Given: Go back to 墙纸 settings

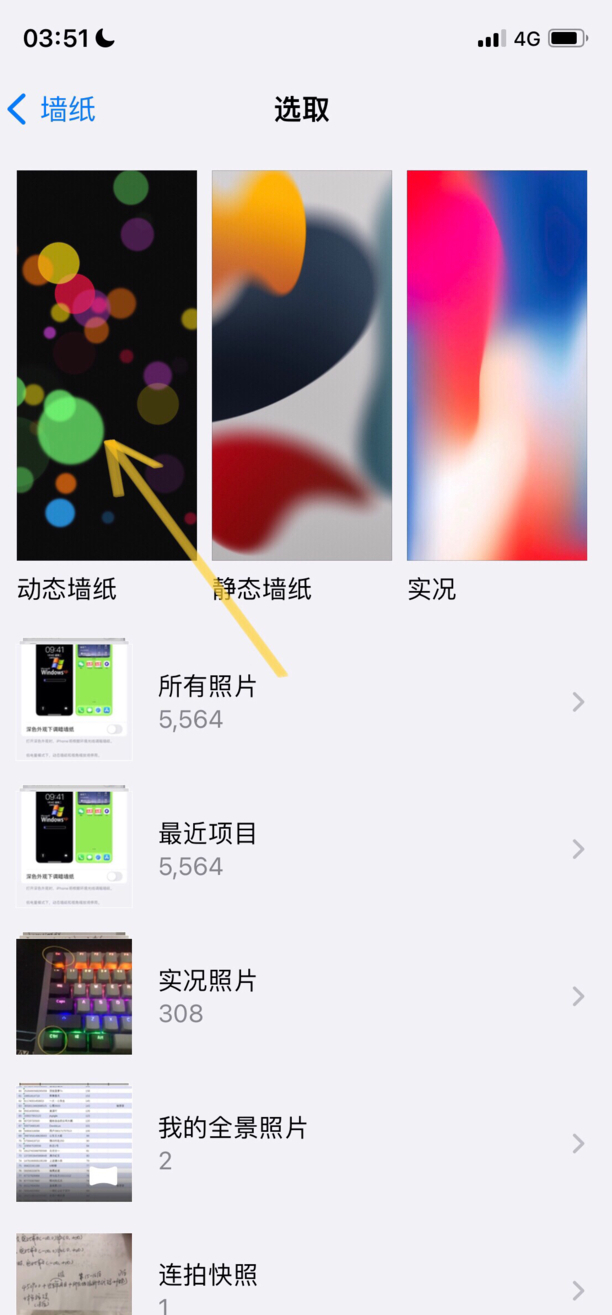Looking at the screenshot, I should [52, 109].
